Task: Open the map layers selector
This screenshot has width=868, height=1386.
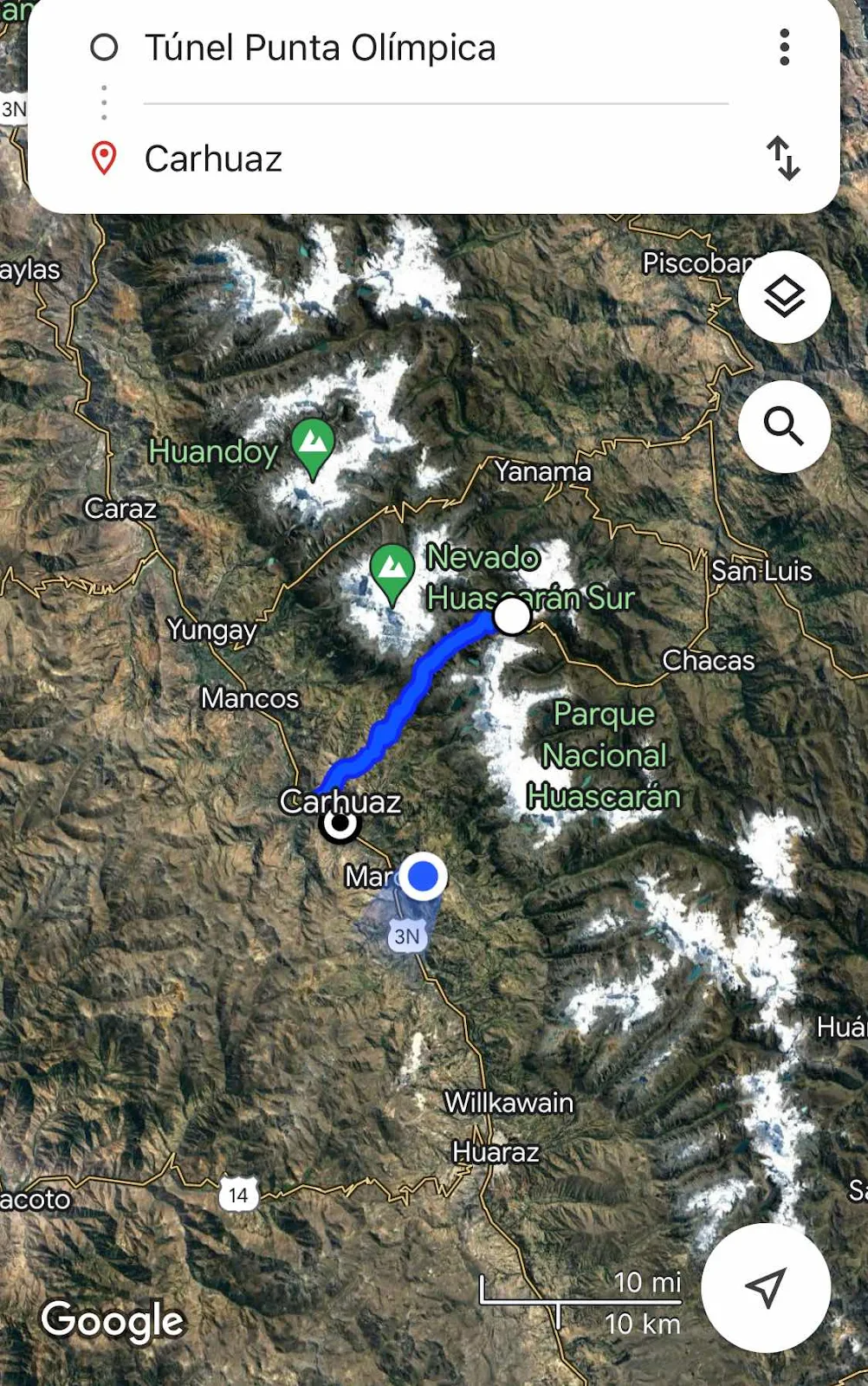Action: point(784,297)
